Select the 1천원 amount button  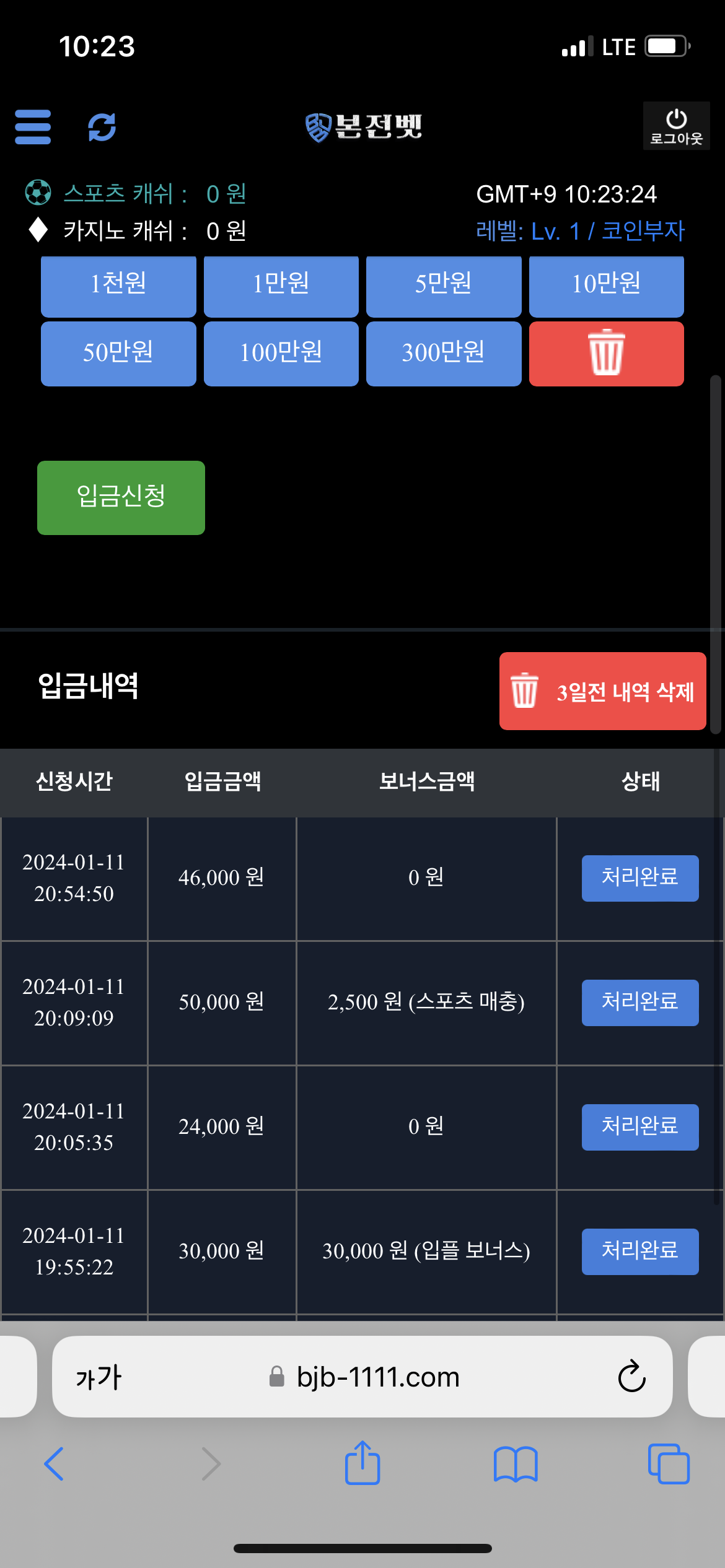tap(118, 285)
